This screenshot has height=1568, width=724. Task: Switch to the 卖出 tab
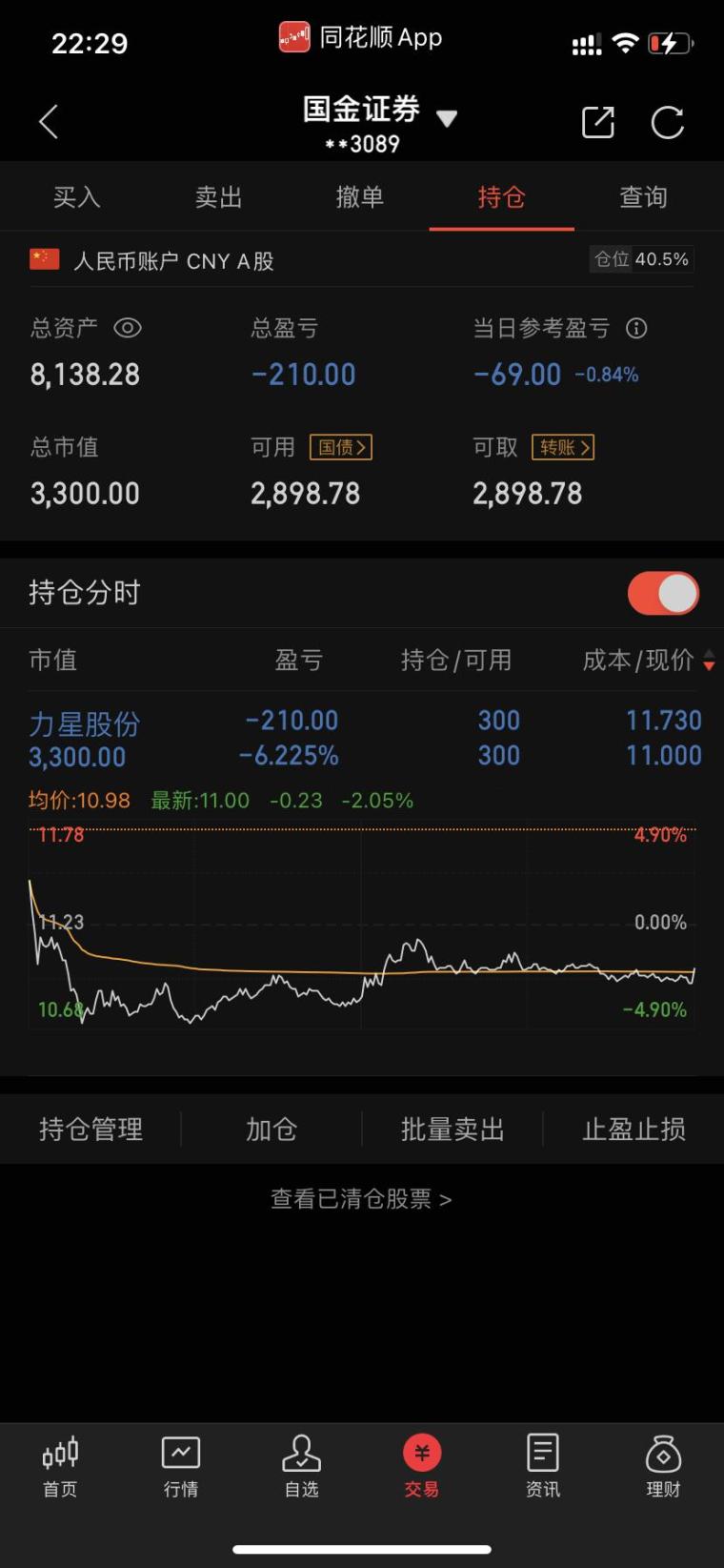tap(218, 197)
